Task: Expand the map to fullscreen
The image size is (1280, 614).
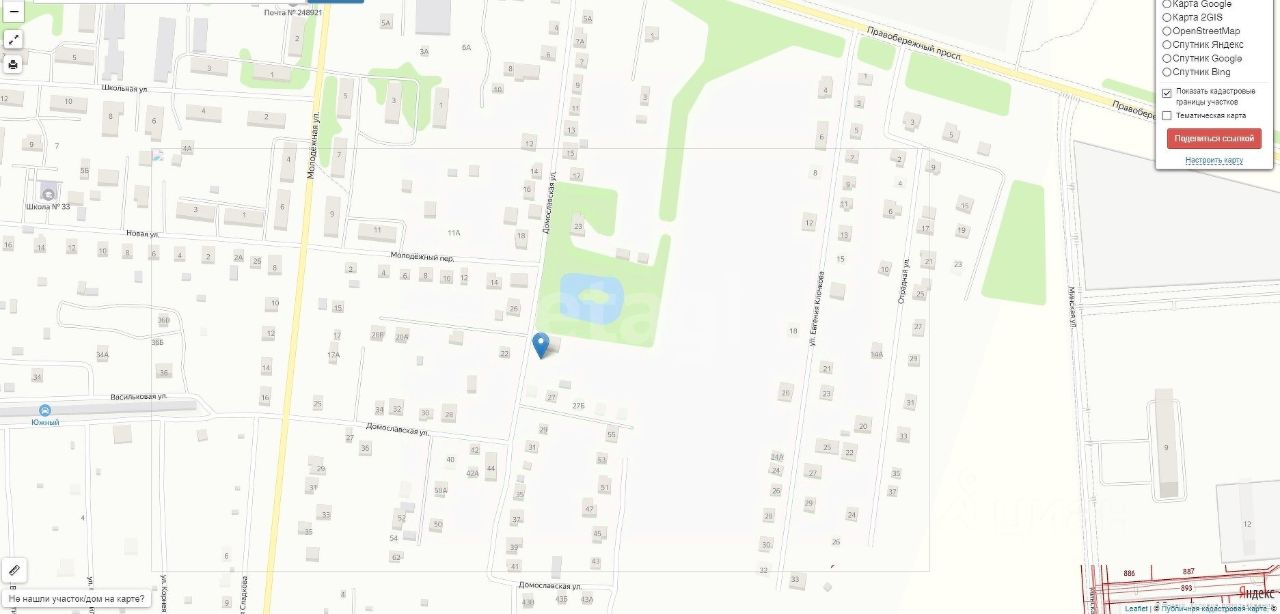Action: (14, 40)
